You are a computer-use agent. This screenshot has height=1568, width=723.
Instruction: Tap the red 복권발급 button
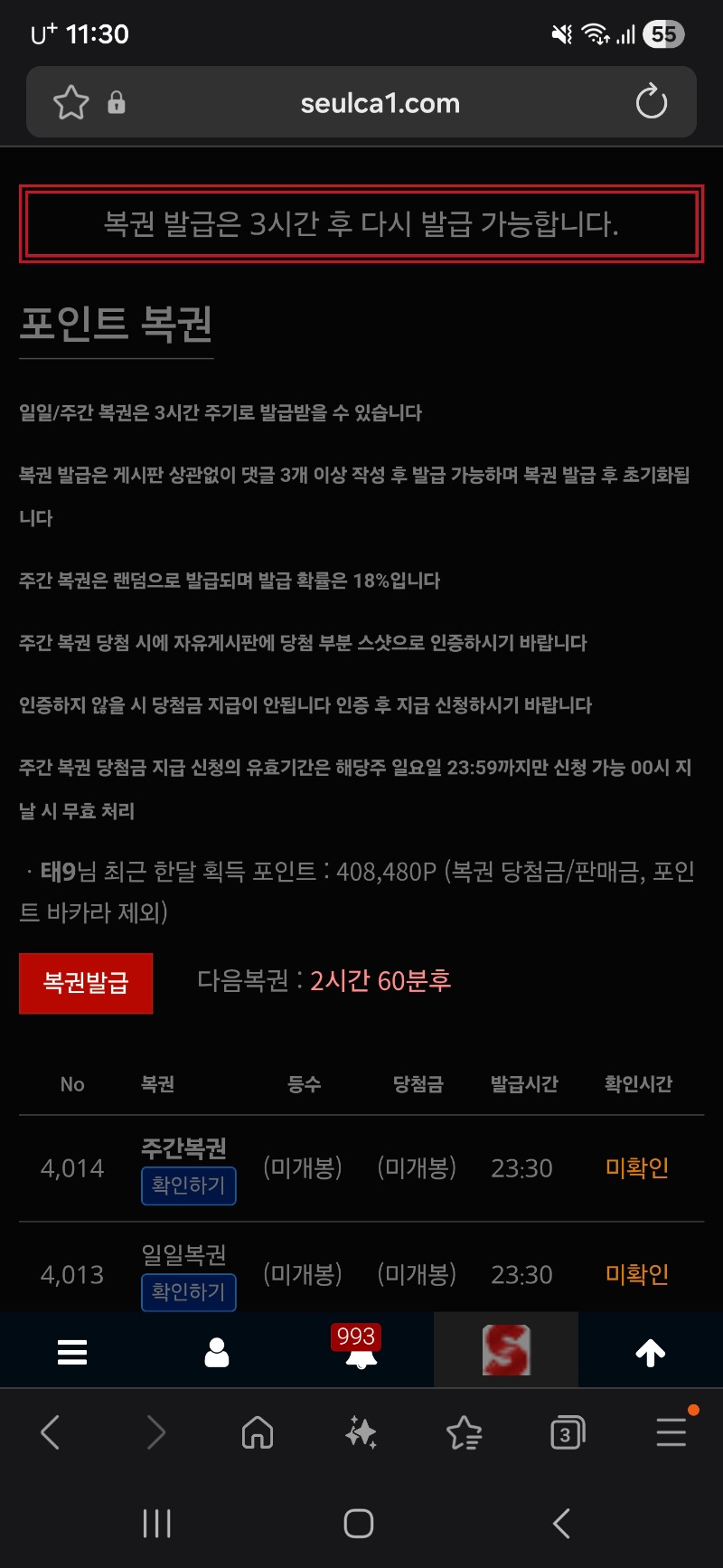86,983
